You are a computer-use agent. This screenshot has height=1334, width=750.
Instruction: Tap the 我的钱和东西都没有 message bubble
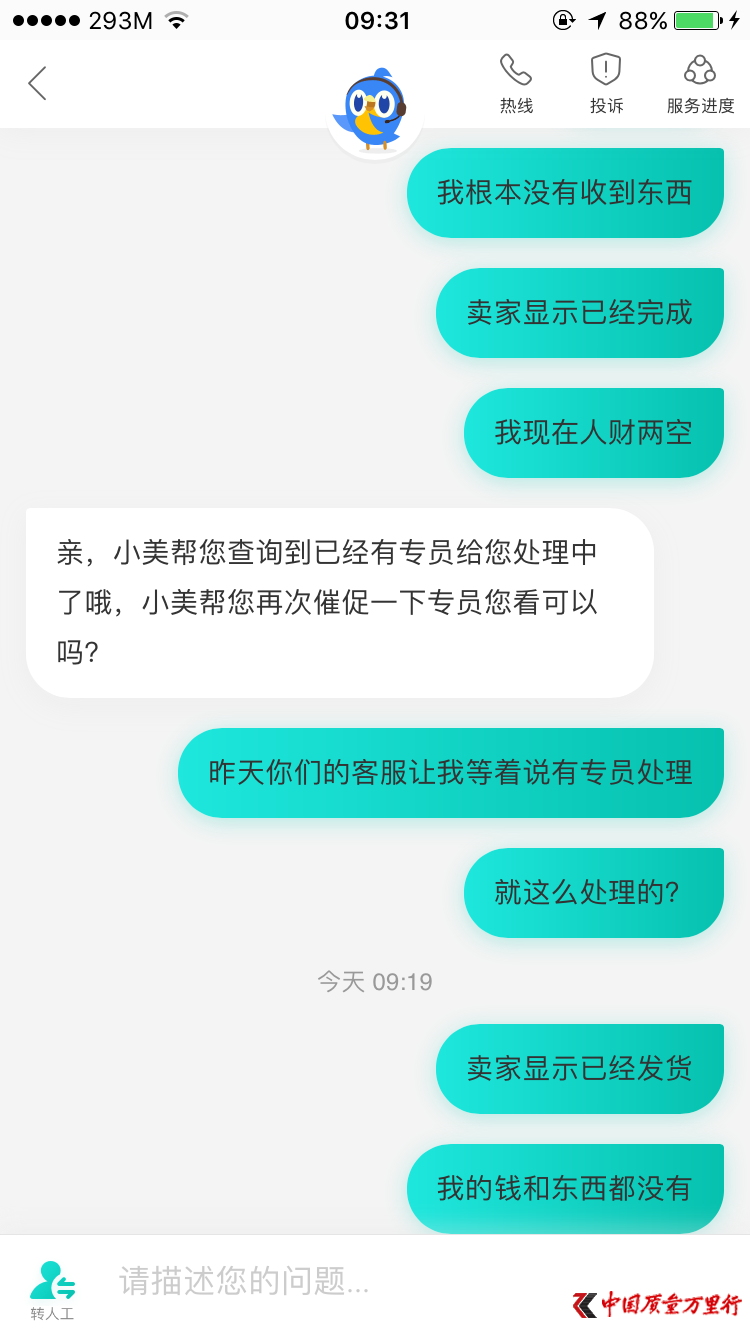pos(565,1188)
